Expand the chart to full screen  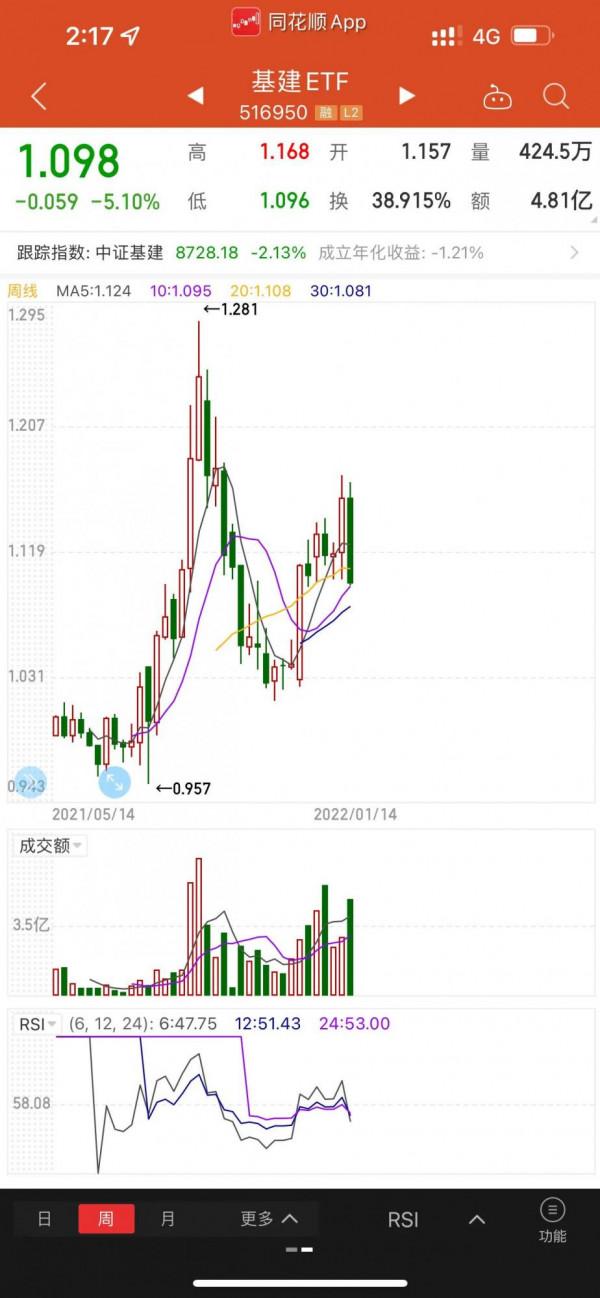click(x=115, y=781)
